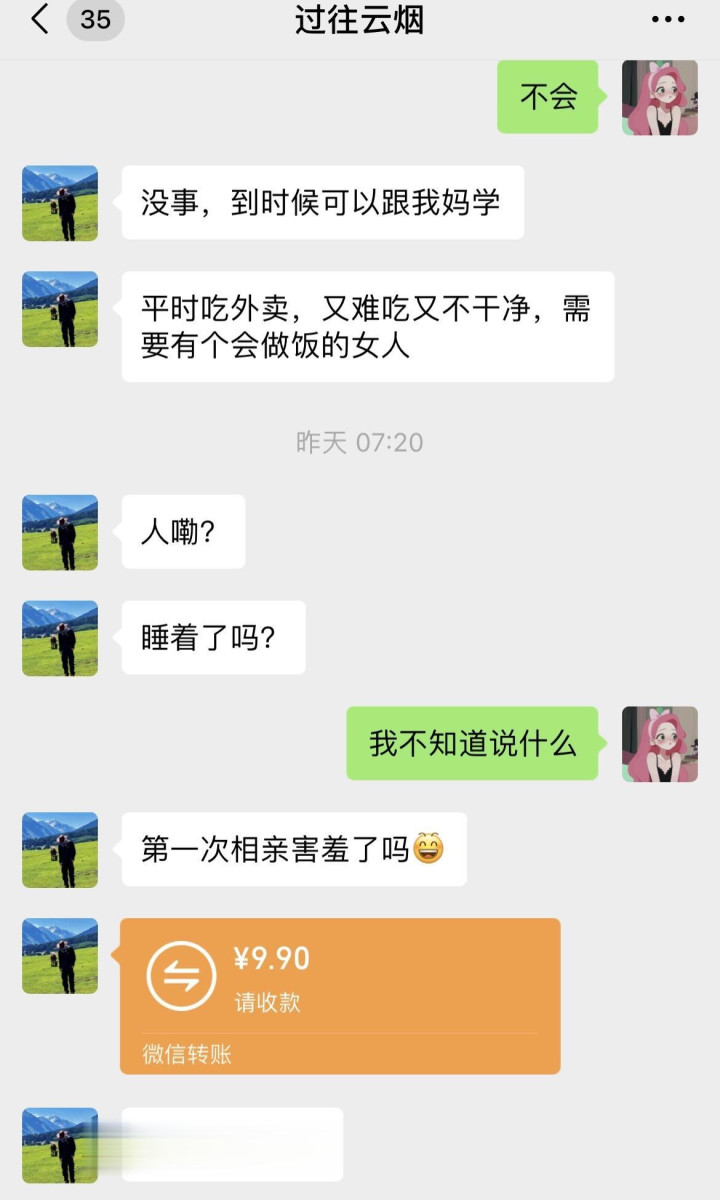The width and height of the screenshot is (720, 1200).
Task: Go back to the chat list
Action: click(x=40, y=20)
